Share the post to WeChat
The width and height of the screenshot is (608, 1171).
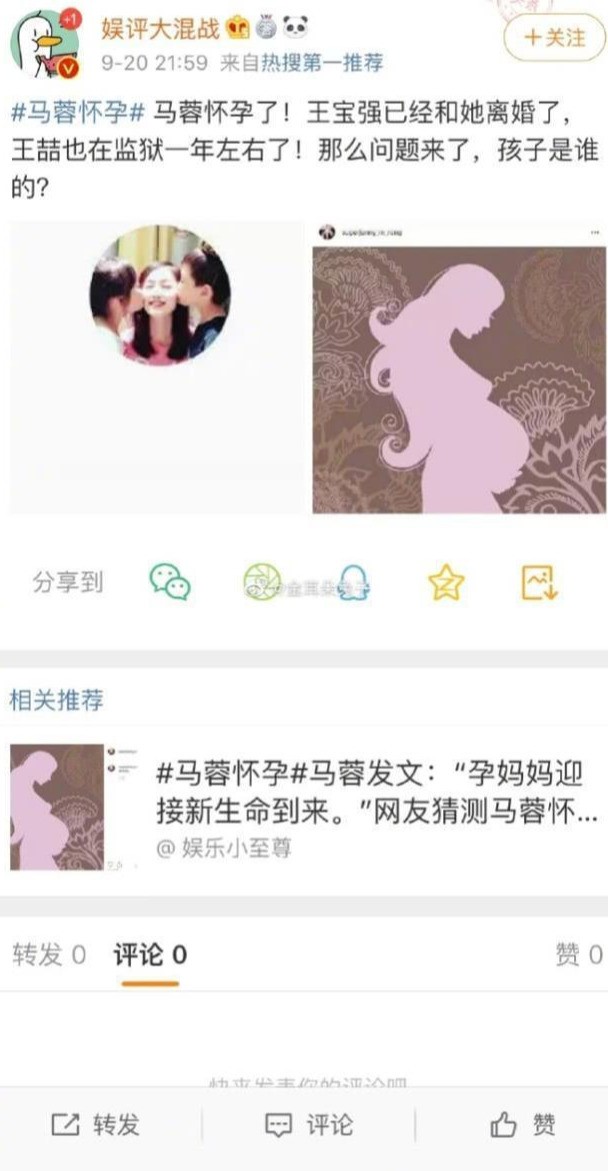pyautogui.click(x=169, y=582)
